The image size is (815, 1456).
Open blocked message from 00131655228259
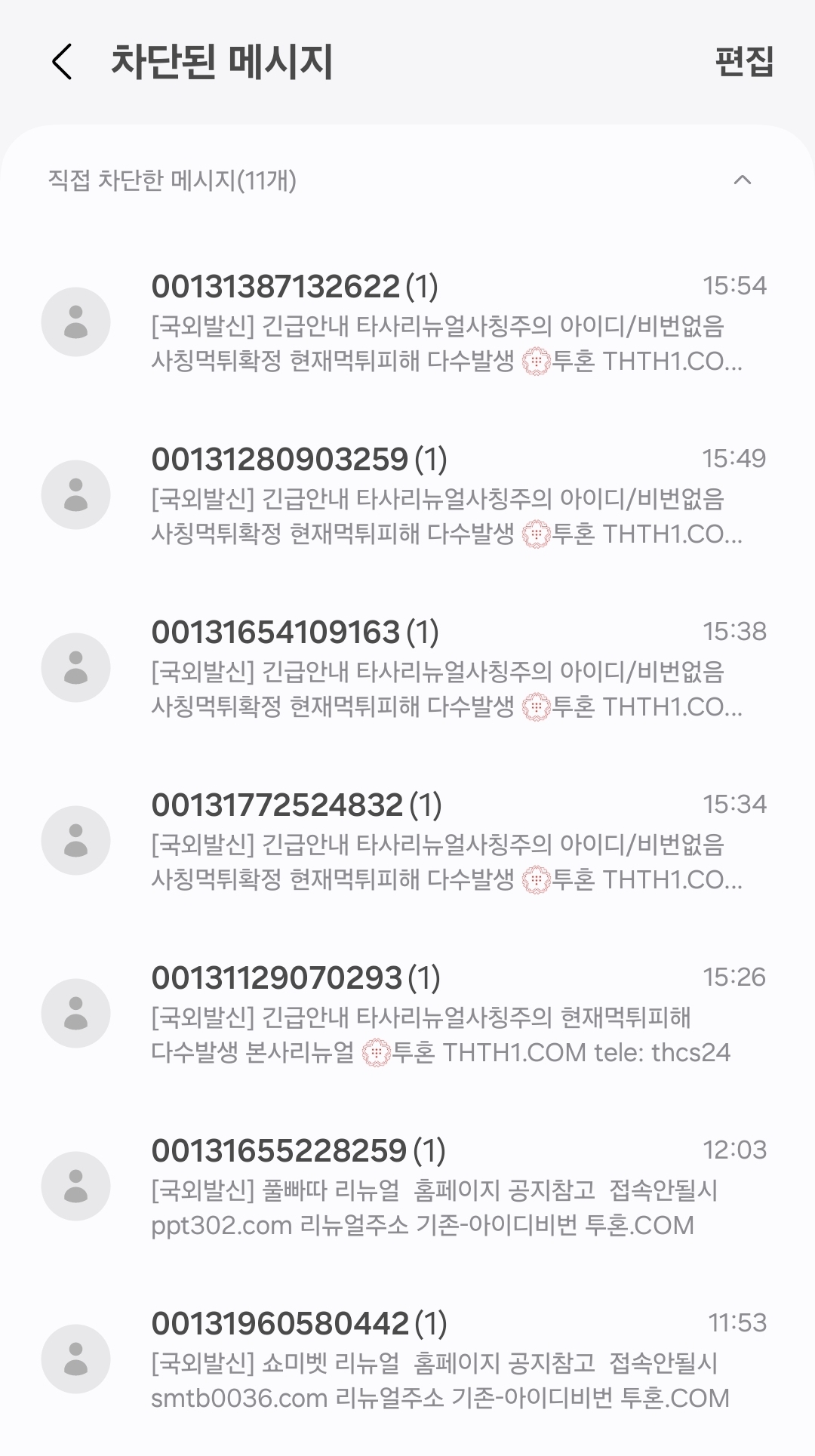(445, 1187)
